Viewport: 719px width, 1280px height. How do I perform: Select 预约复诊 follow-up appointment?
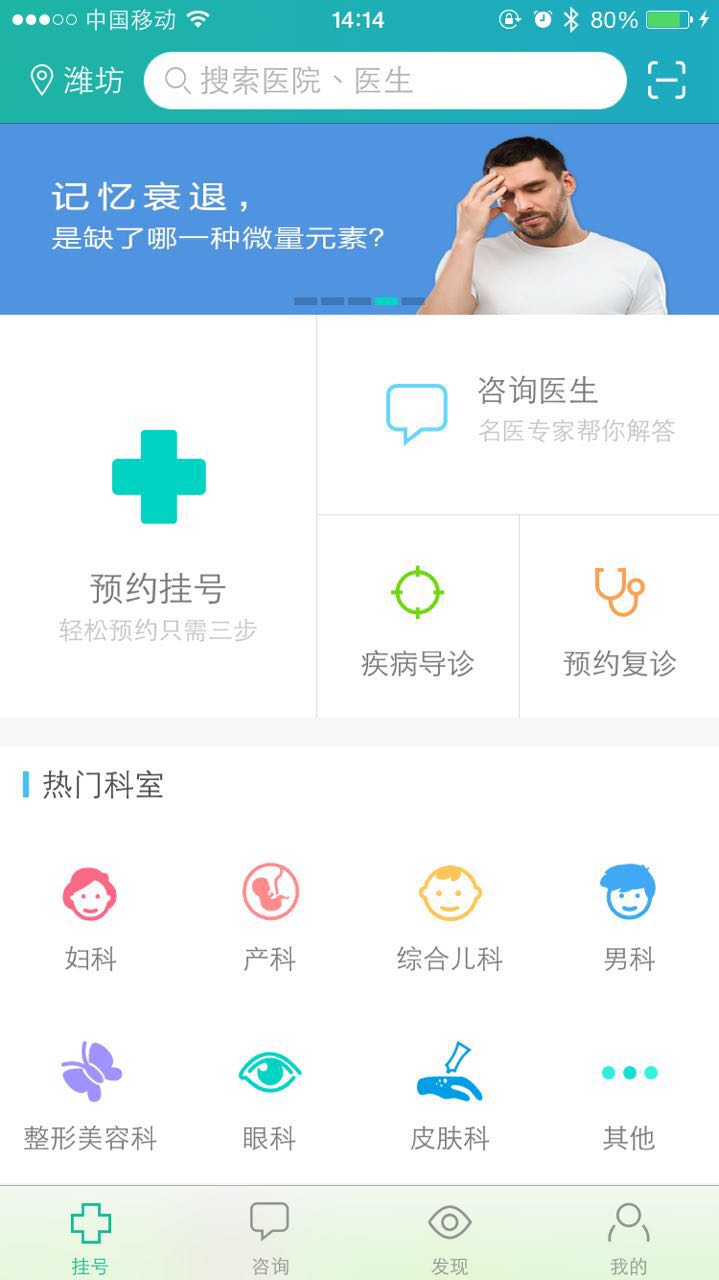coord(619,617)
